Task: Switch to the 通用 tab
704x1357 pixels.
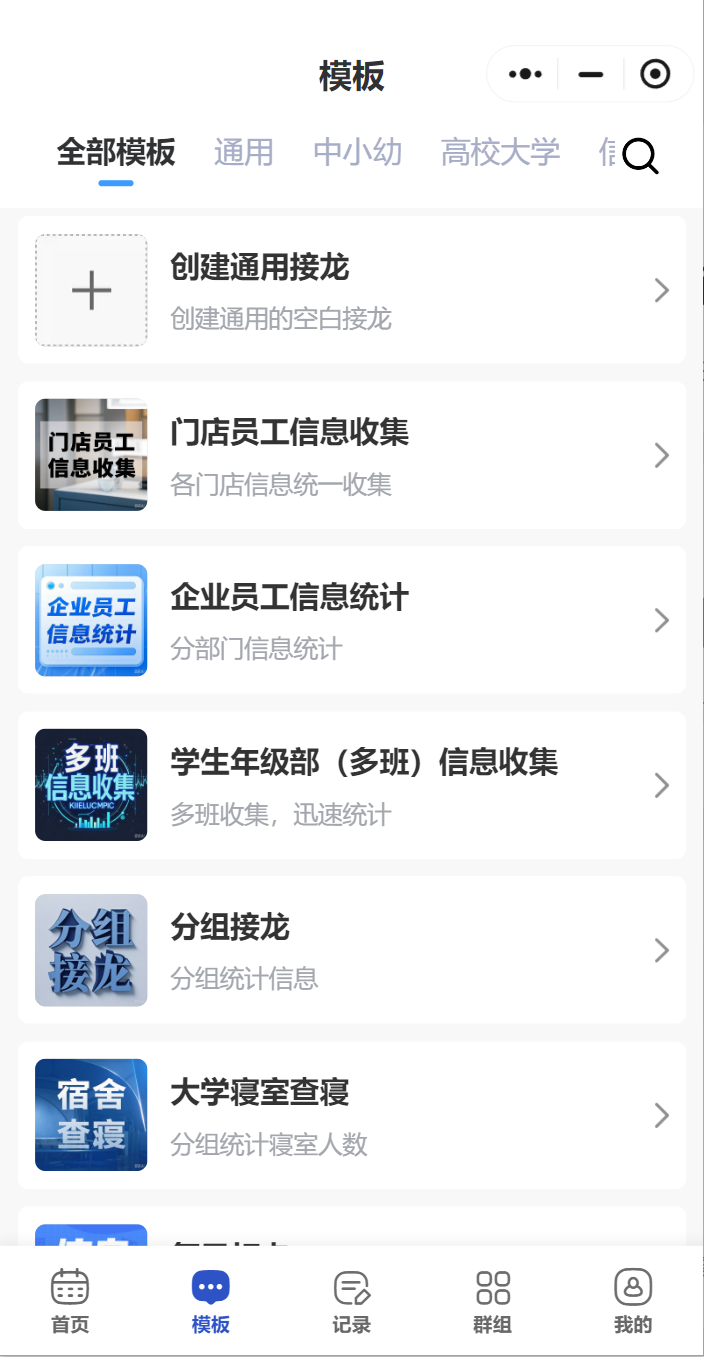Action: (x=243, y=152)
